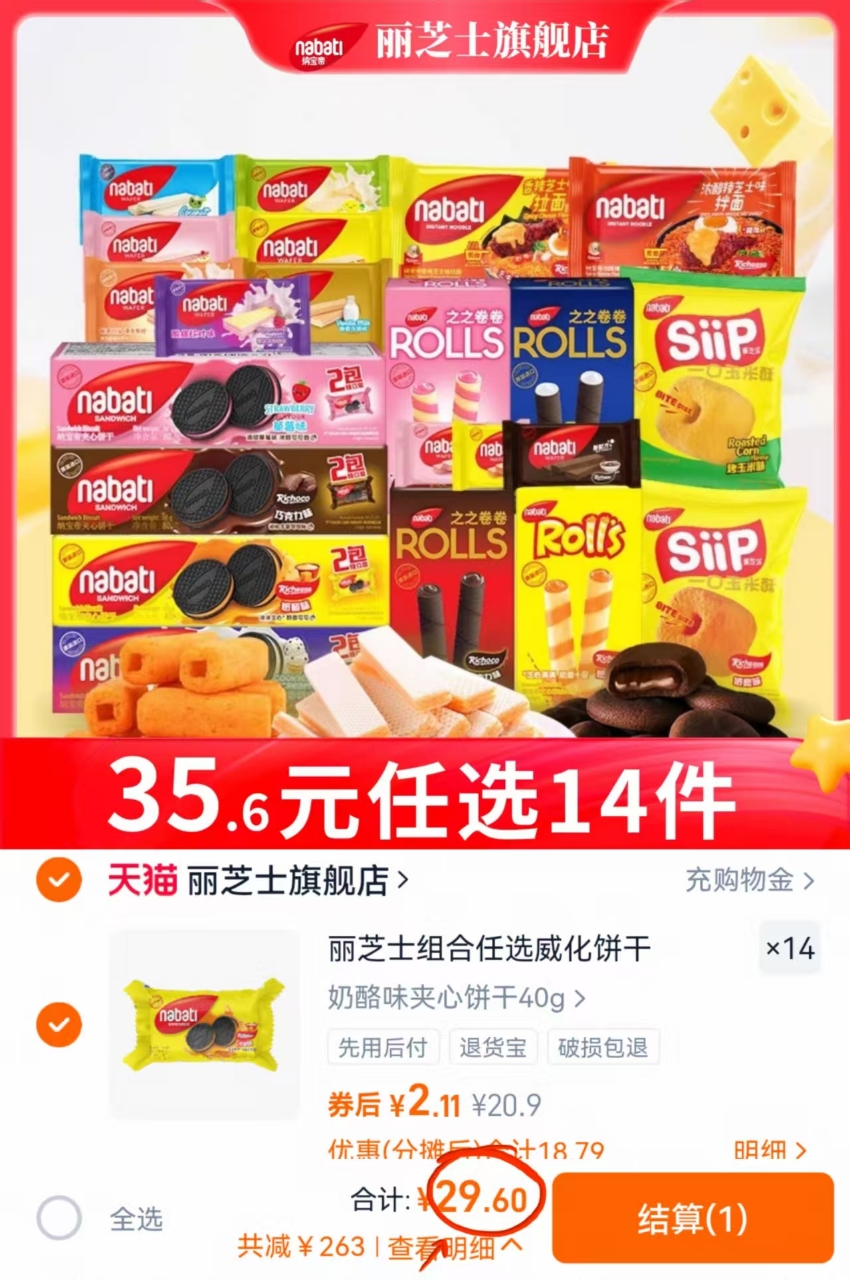The width and height of the screenshot is (850, 1280).
Task: Select the 全选 radio button
Action: pos(60,1217)
